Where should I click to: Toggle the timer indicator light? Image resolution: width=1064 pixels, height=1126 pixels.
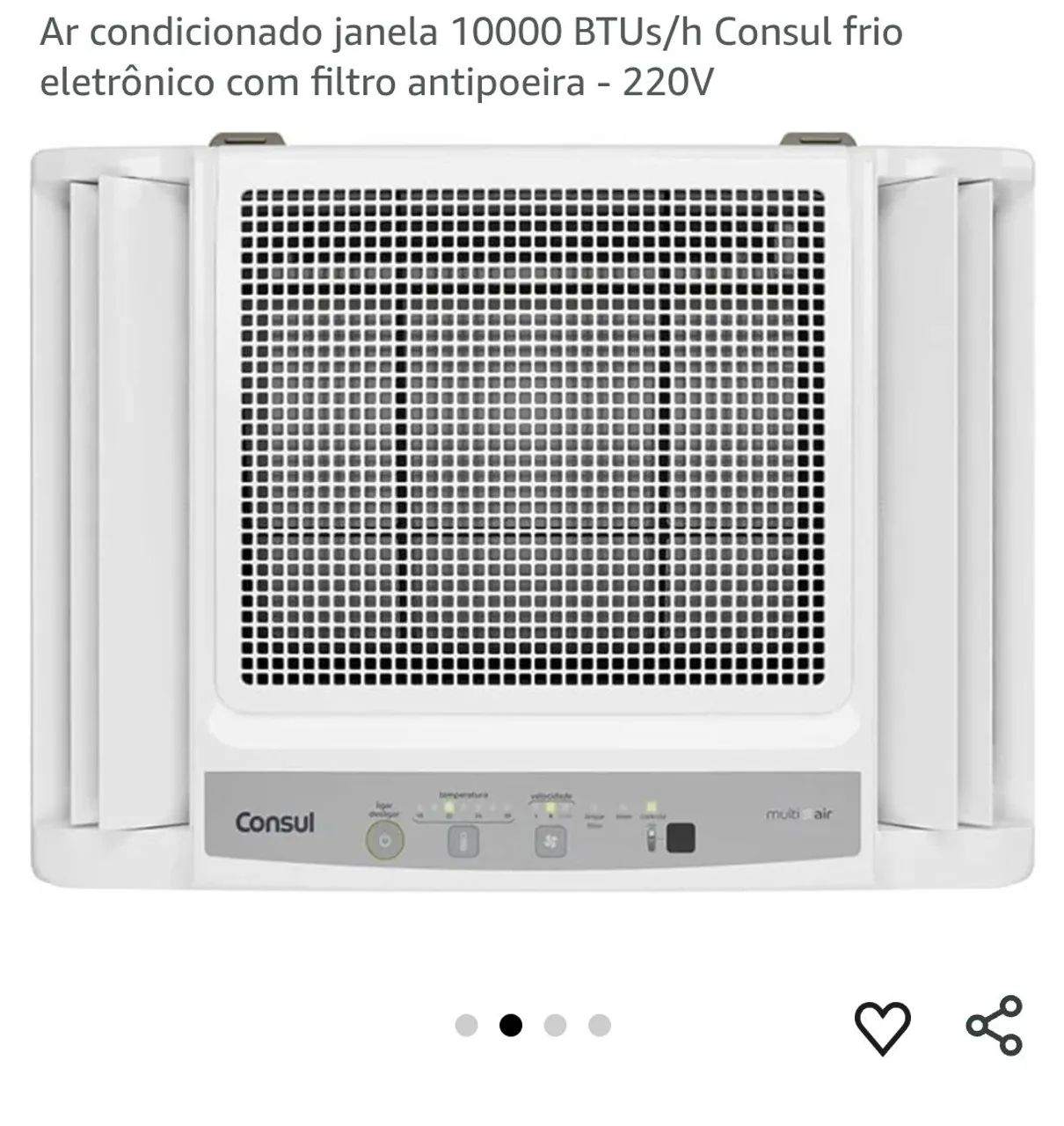(x=623, y=808)
